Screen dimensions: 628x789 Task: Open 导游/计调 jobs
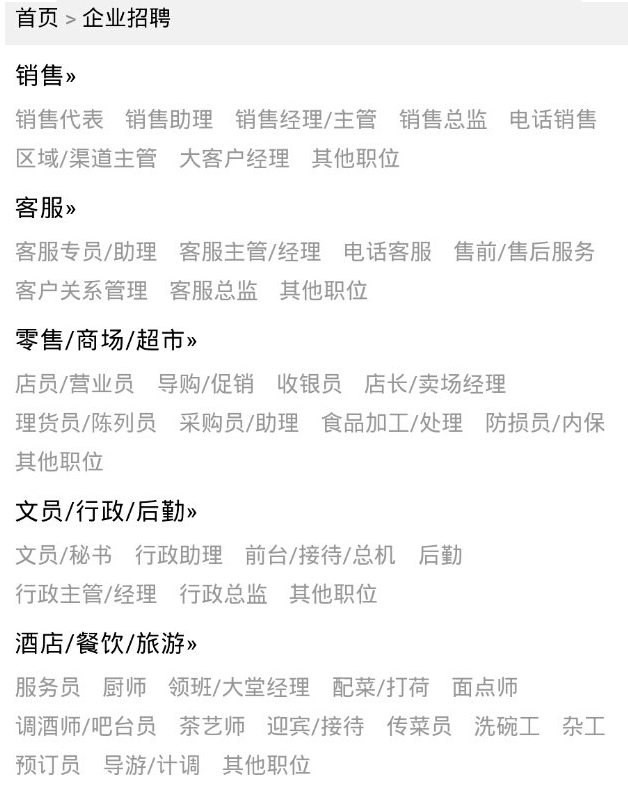(151, 765)
